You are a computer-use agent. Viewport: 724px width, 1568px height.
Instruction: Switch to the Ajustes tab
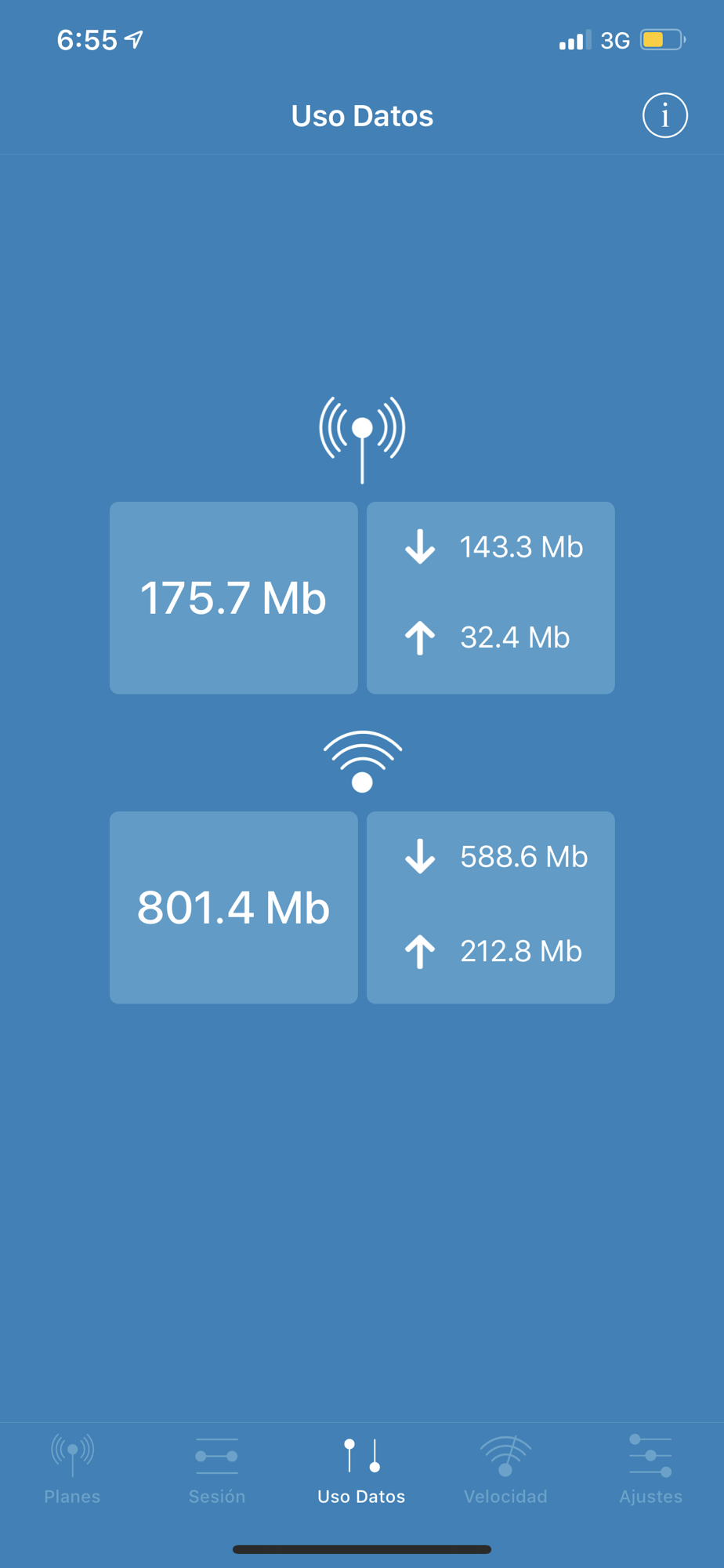650,1469
